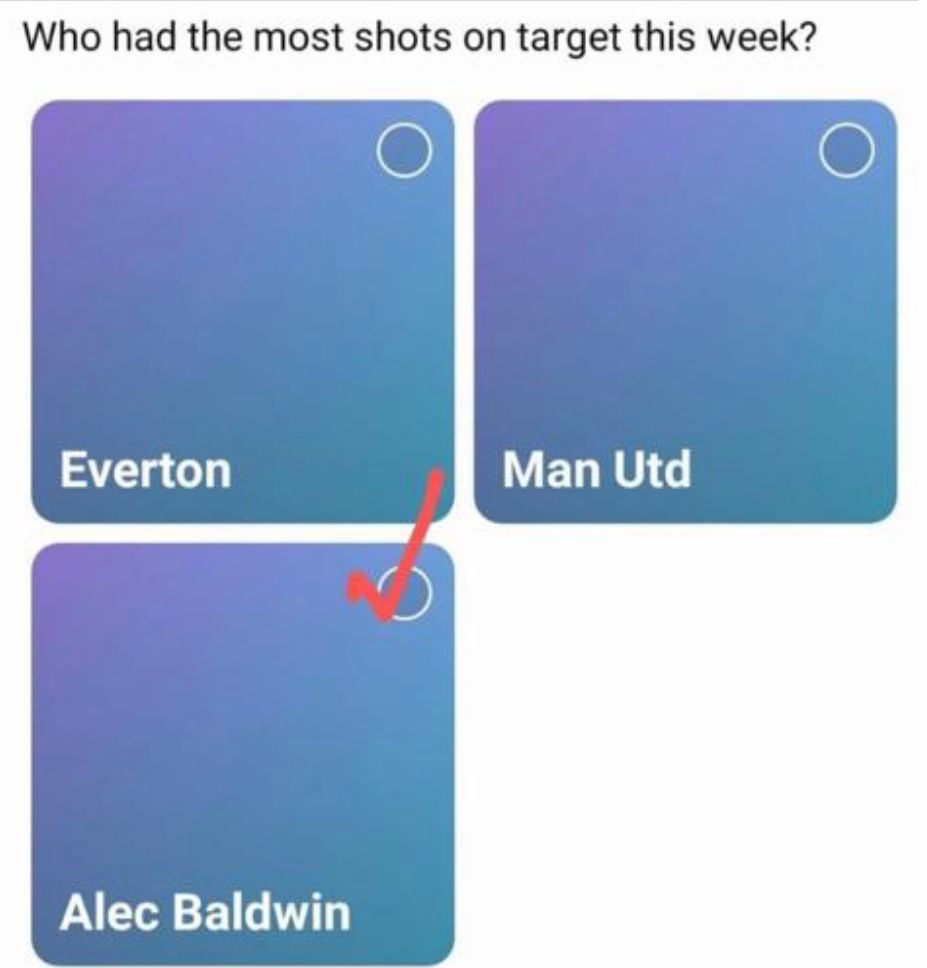This screenshot has height=968, width=927.
Task: Select the Everton poll option
Action: pyautogui.click(x=243, y=310)
